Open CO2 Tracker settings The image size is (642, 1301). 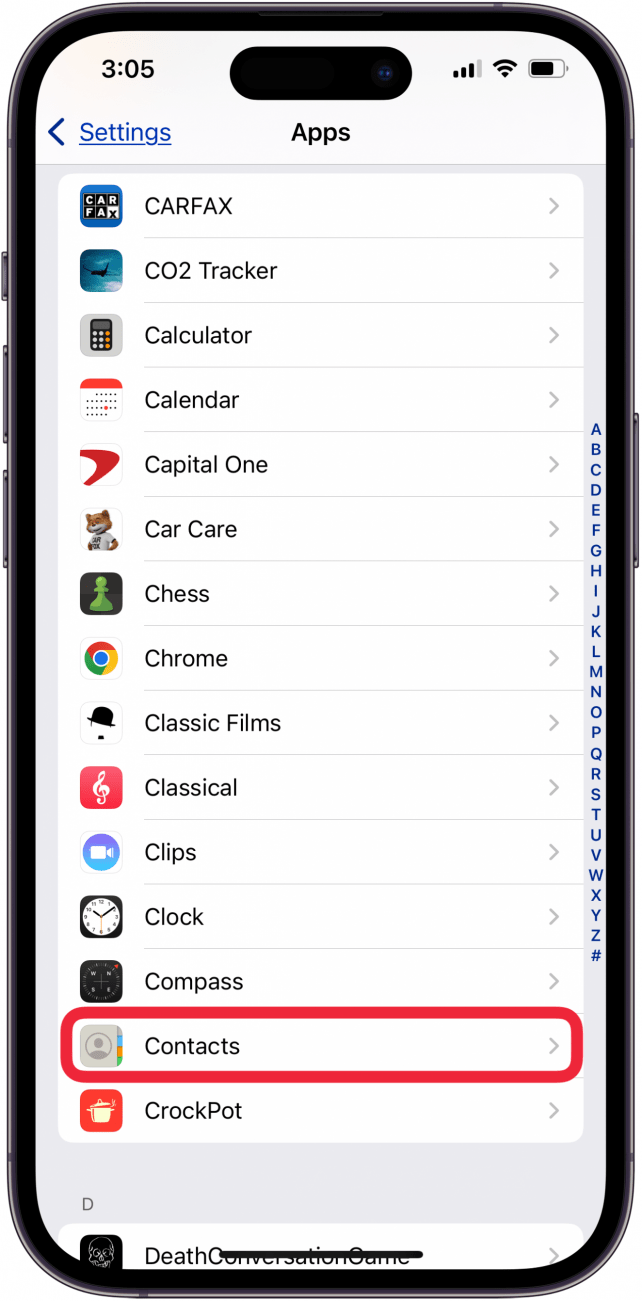320,271
